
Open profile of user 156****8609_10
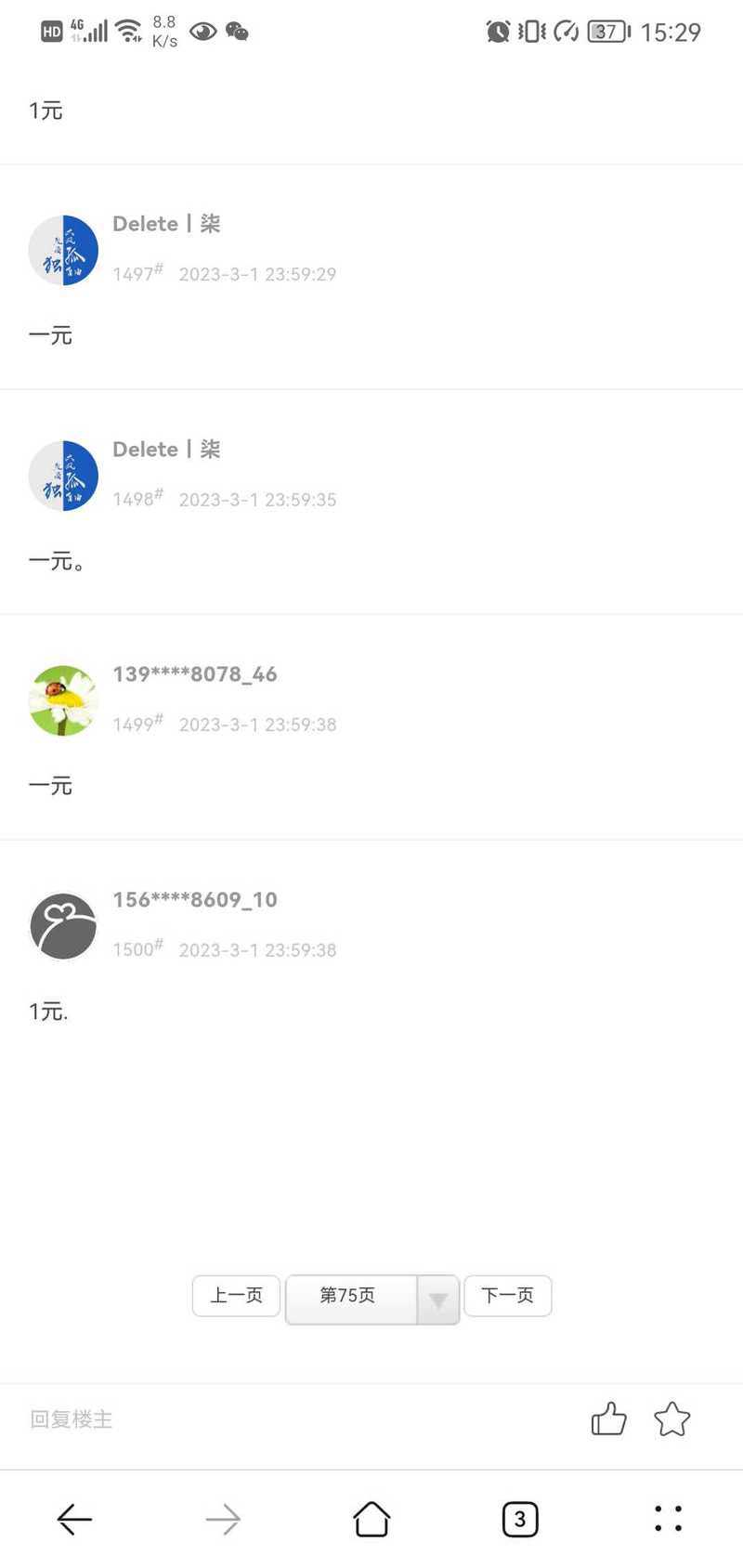pyautogui.click(x=195, y=899)
